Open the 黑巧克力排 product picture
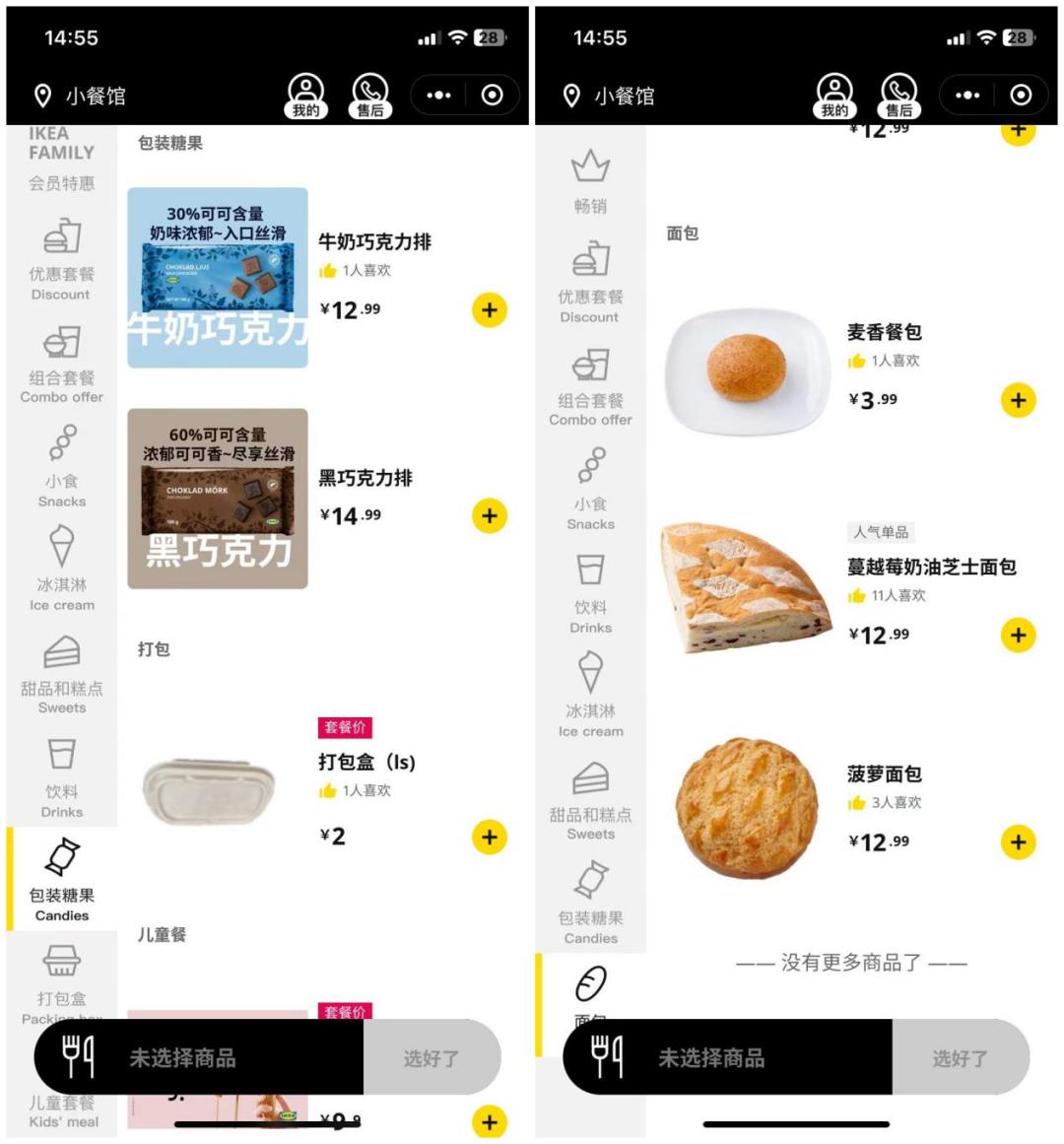The image size is (1064, 1144). point(218,499)
